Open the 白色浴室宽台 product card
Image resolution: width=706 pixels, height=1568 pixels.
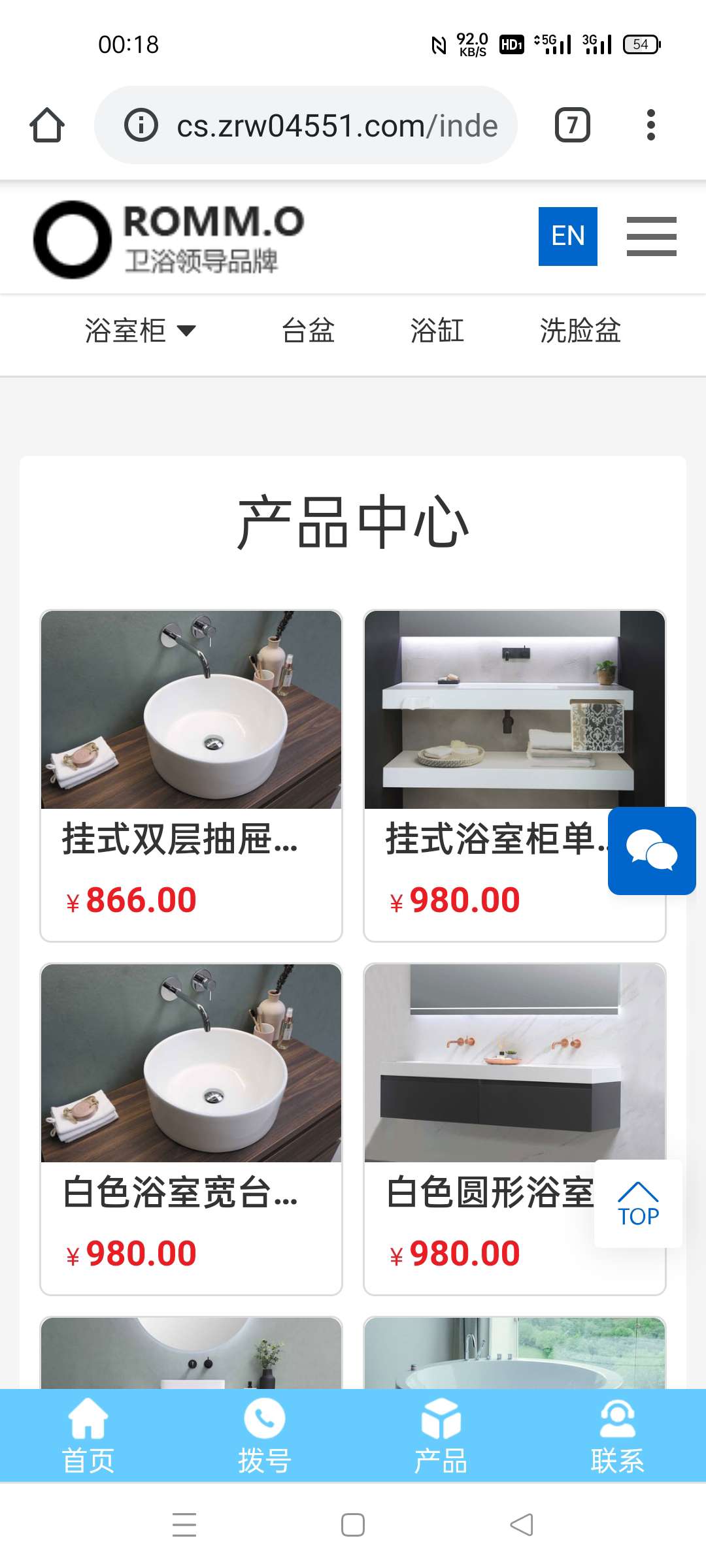(x=191, y=1128)
